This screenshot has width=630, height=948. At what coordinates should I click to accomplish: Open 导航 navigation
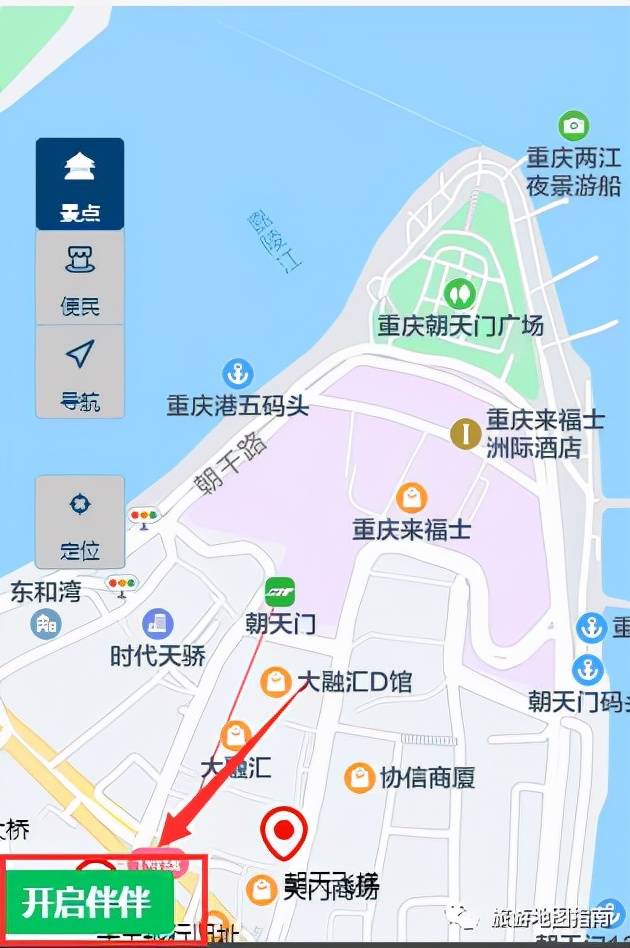[80, 371]
